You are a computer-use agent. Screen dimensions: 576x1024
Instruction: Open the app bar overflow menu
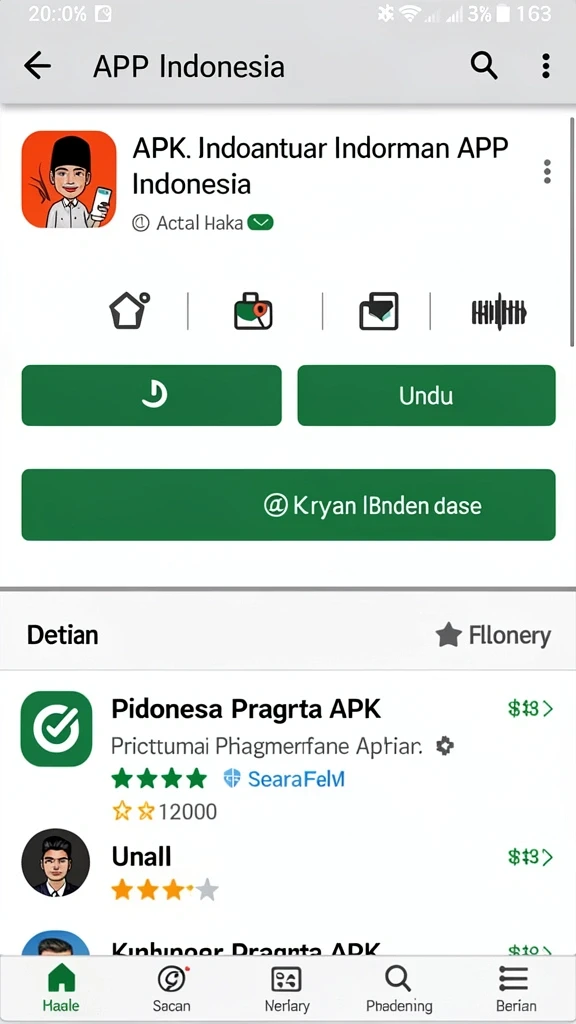(545, 66)
